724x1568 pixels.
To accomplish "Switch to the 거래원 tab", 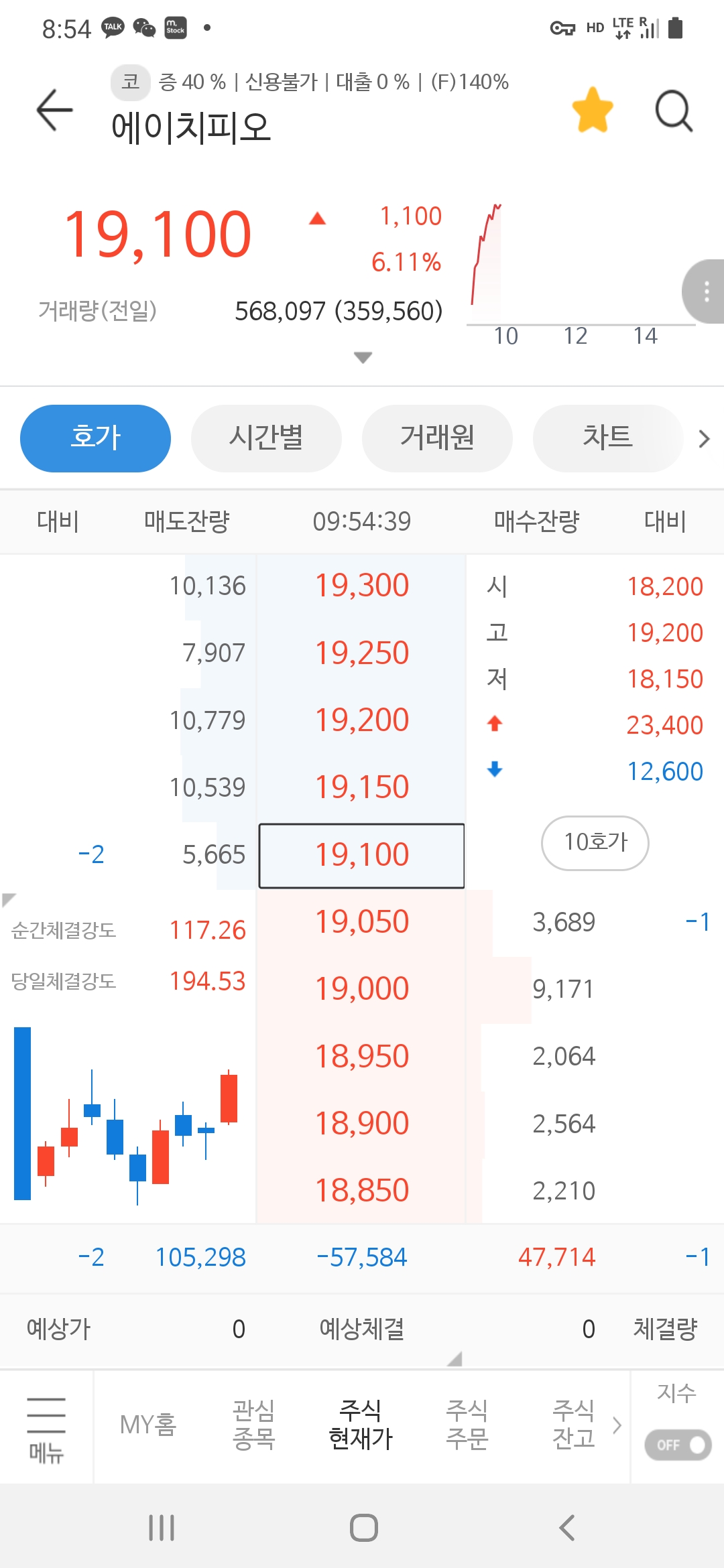I will tap(437, 438).
